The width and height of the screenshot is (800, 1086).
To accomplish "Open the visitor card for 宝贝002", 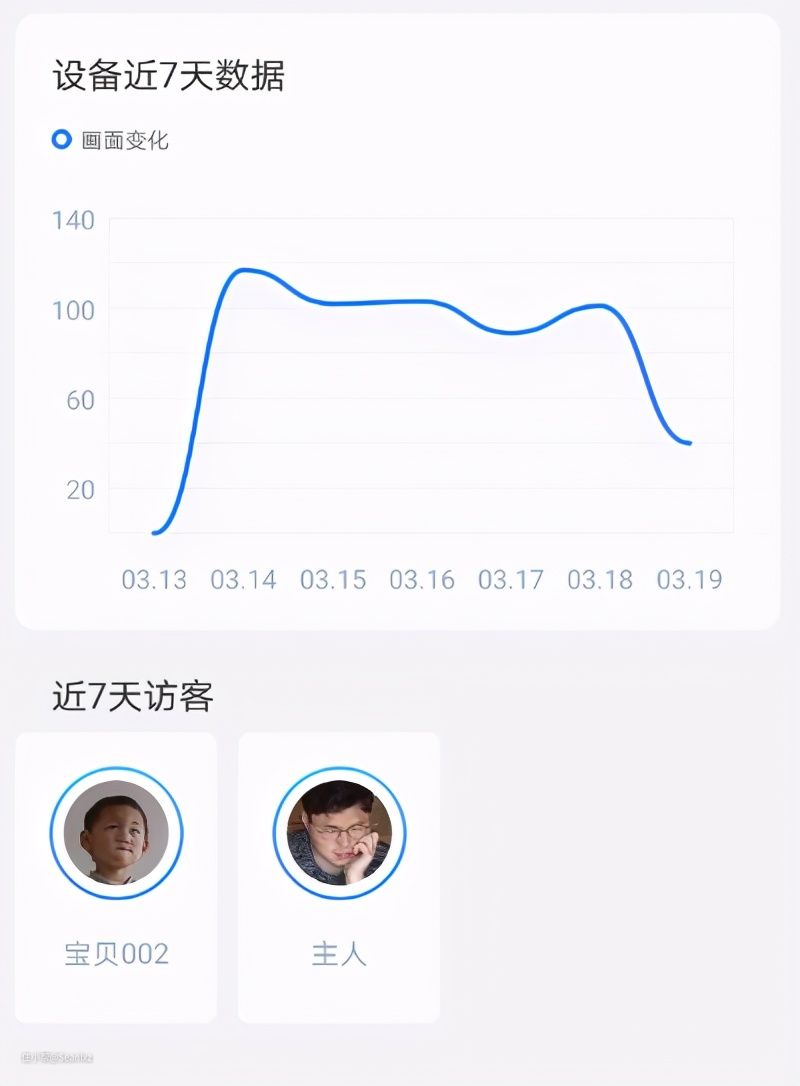I will point(116,876).
